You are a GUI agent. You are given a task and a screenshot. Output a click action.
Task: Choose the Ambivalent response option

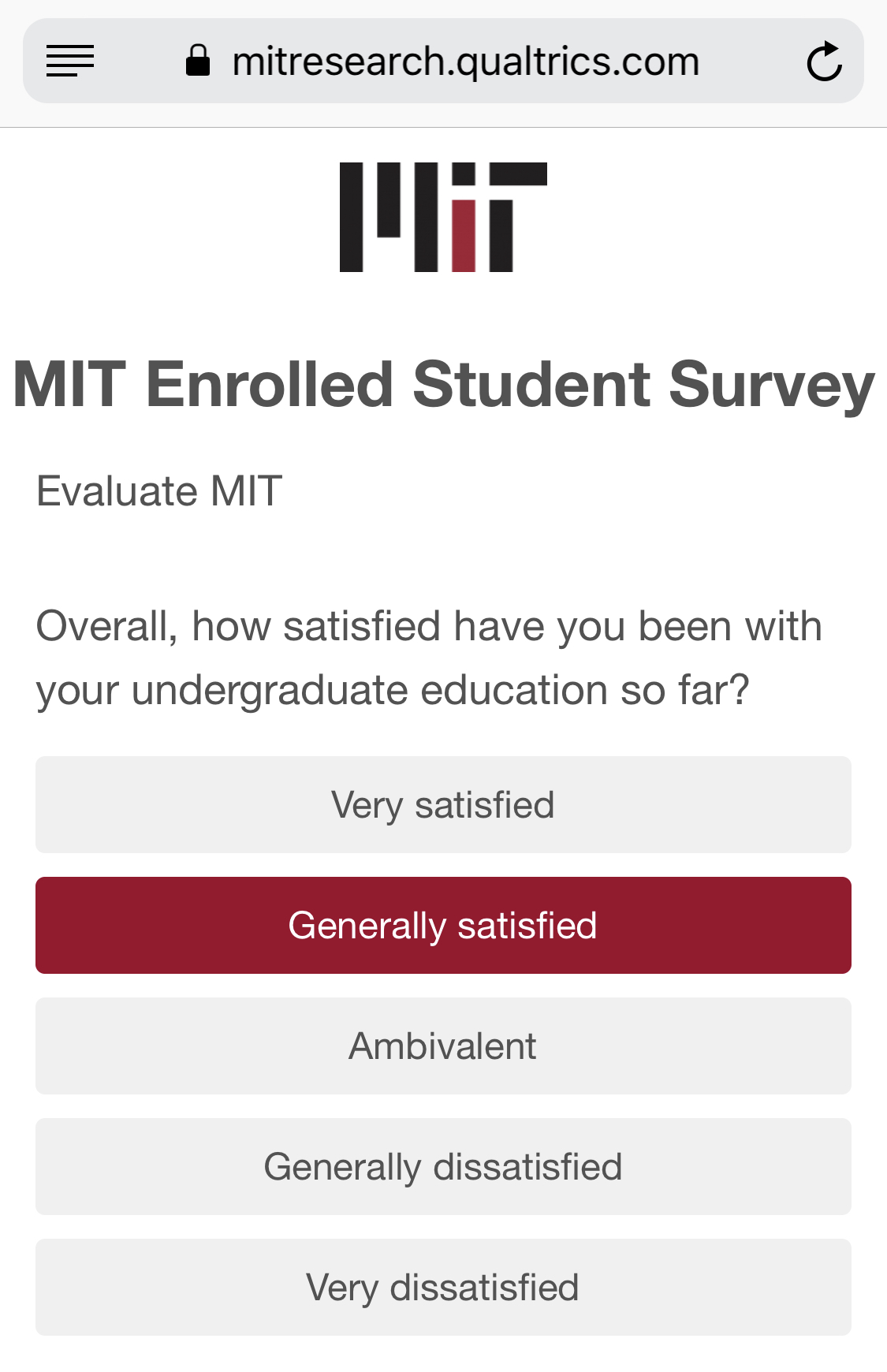click(x=443, y=1046)
